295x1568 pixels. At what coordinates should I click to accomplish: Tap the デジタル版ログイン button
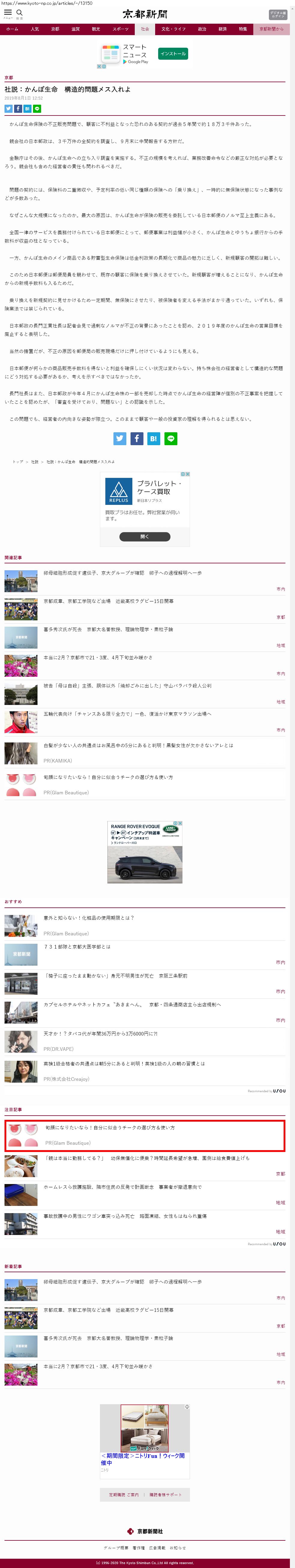[277, 14]
